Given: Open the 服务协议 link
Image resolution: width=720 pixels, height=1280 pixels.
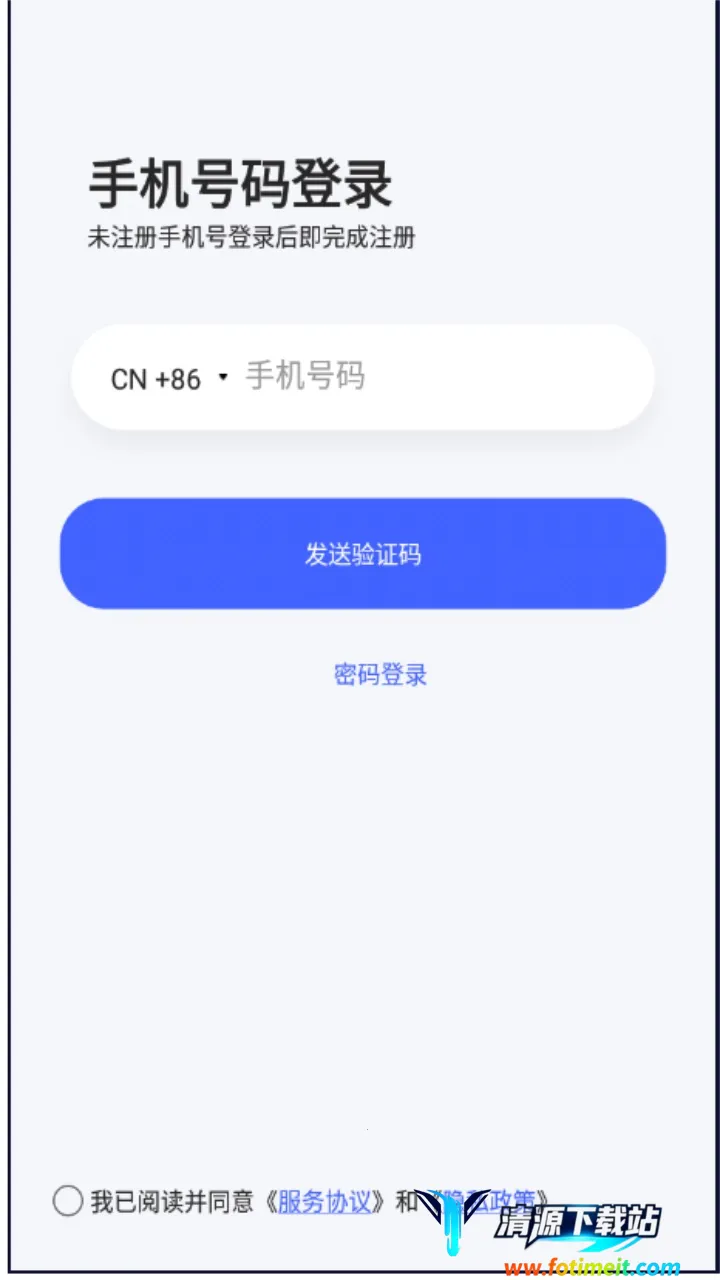Looking at the screenshot, I should click(324, 1201).
